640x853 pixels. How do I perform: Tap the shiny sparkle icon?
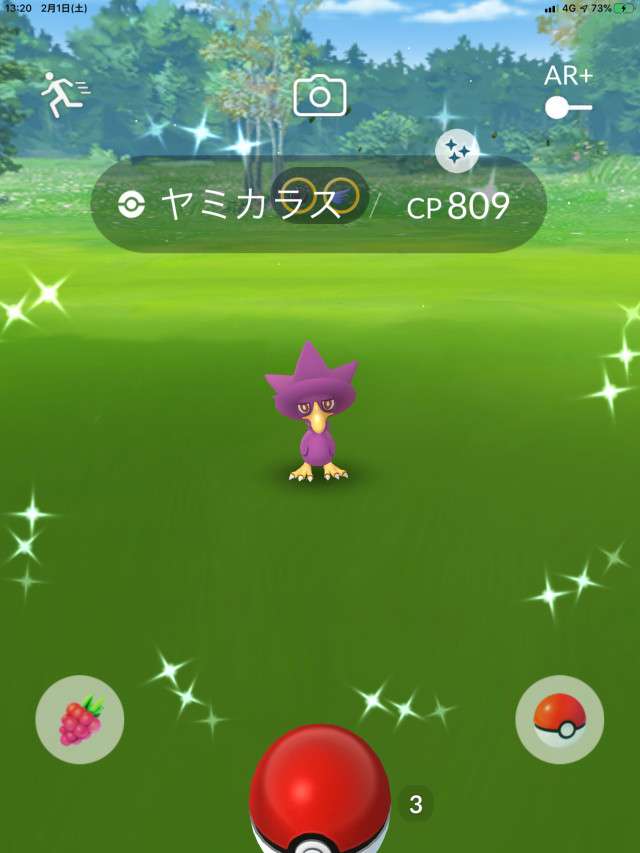457,151
